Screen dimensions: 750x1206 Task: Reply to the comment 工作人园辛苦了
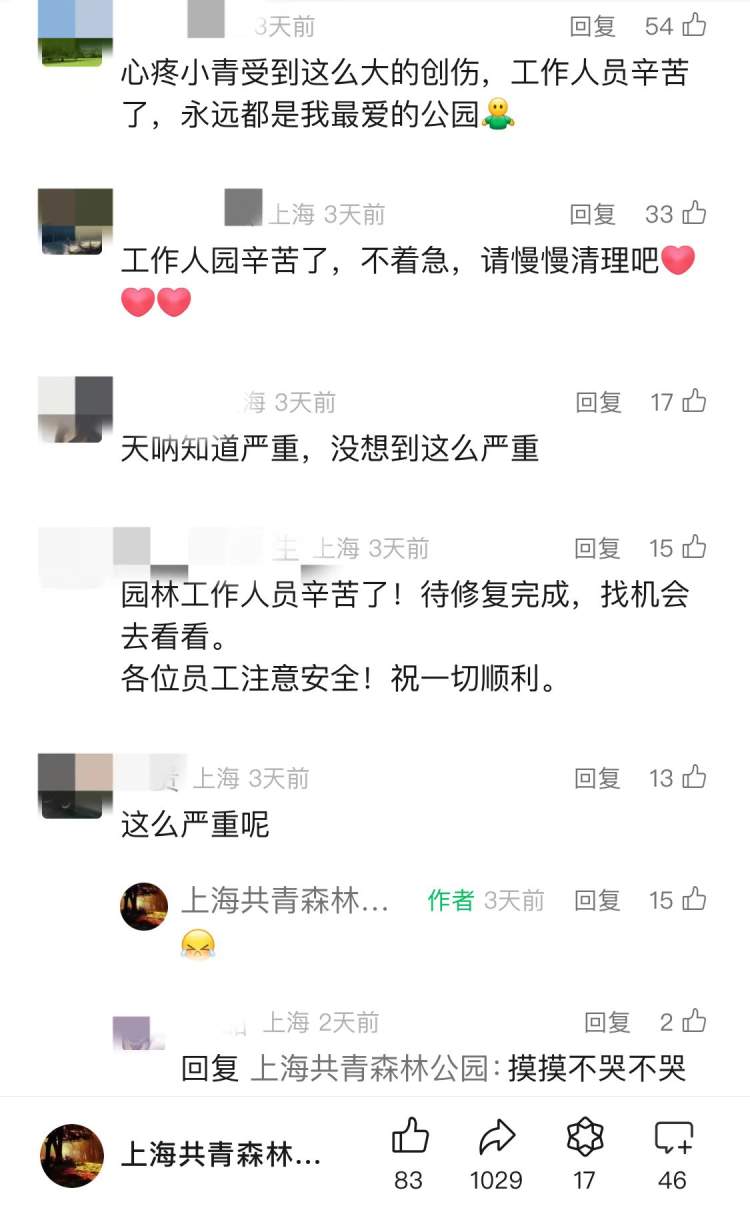[x=592, y=214]
